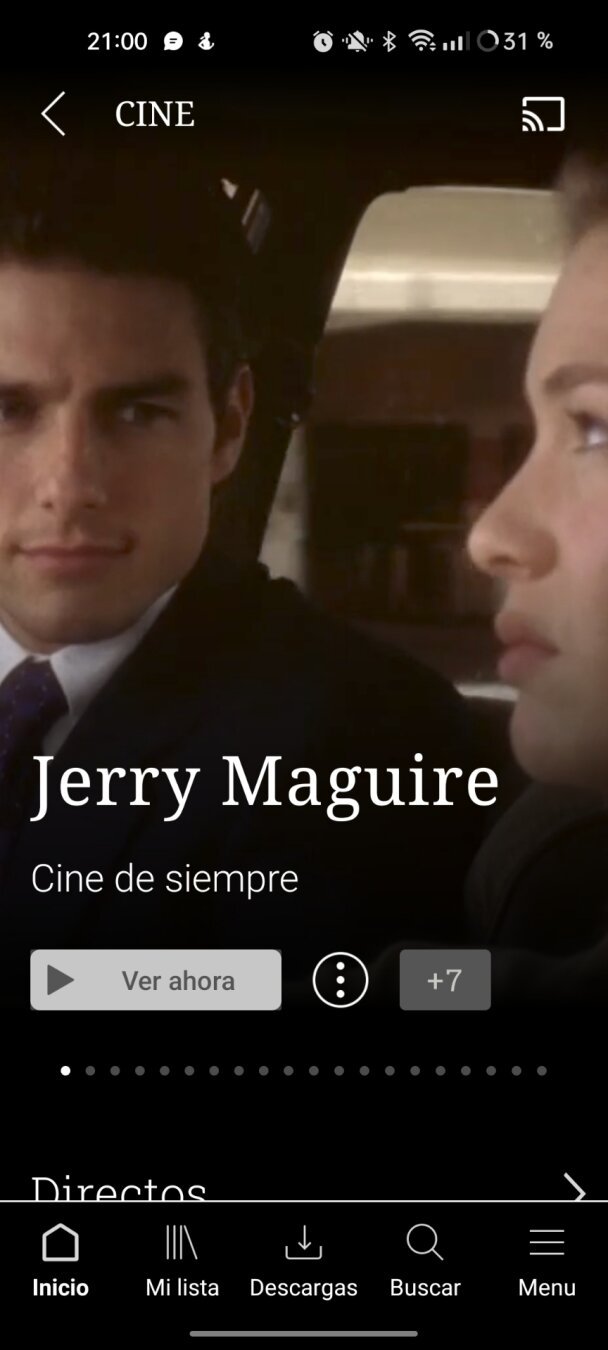Go back from the CINE screen
The image size is (608, 1350).
[53, 114]
